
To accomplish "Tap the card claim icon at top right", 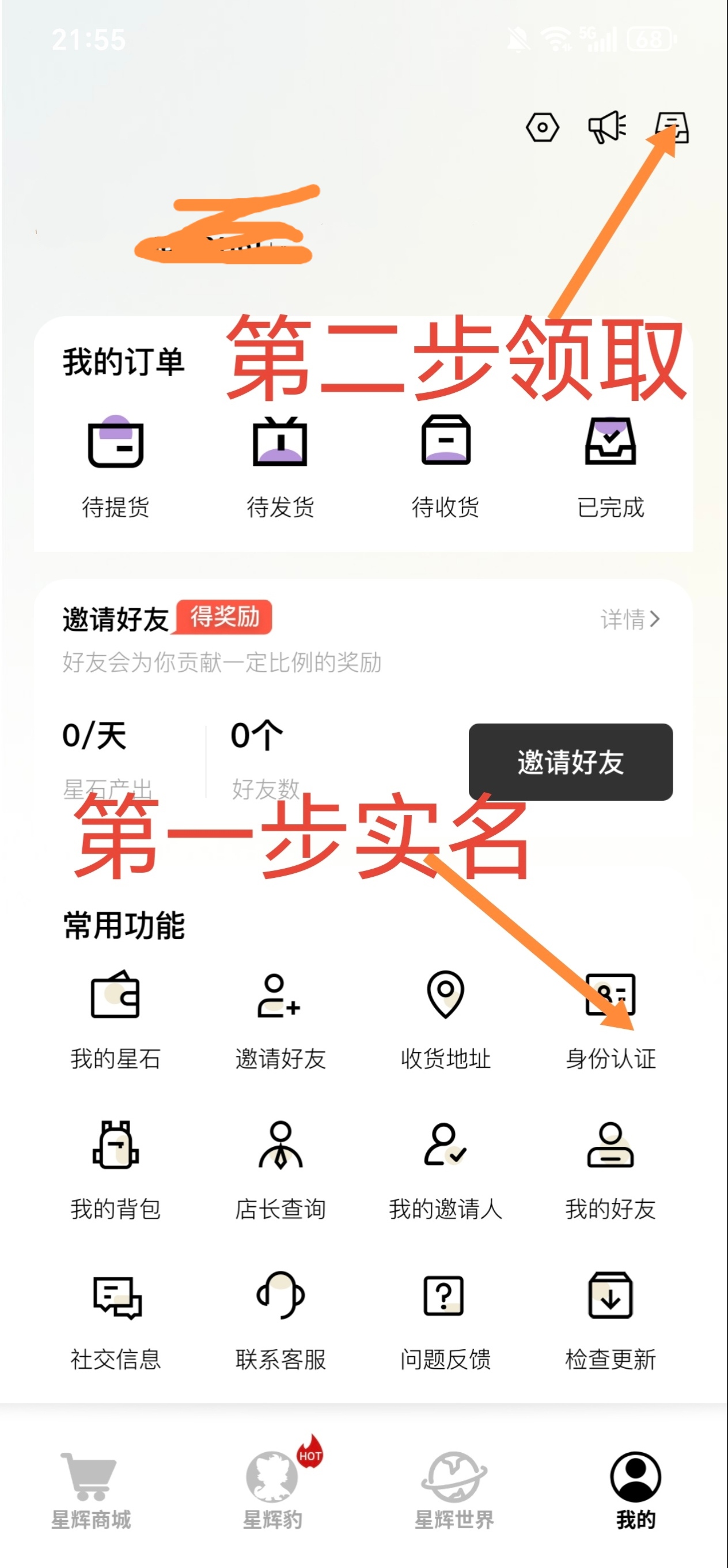I will tap(672, 127).
